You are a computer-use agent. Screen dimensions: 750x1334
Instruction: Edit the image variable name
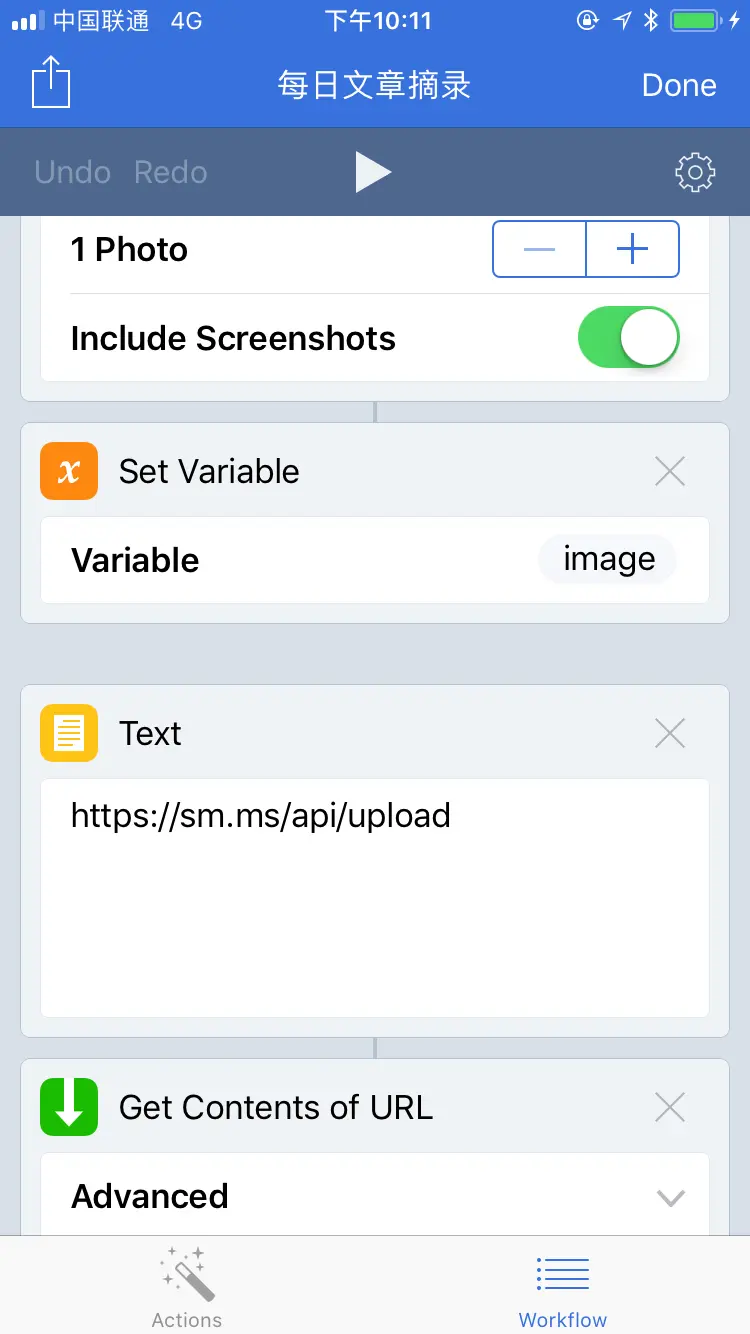pyautogui.click(x=608, y=559)
